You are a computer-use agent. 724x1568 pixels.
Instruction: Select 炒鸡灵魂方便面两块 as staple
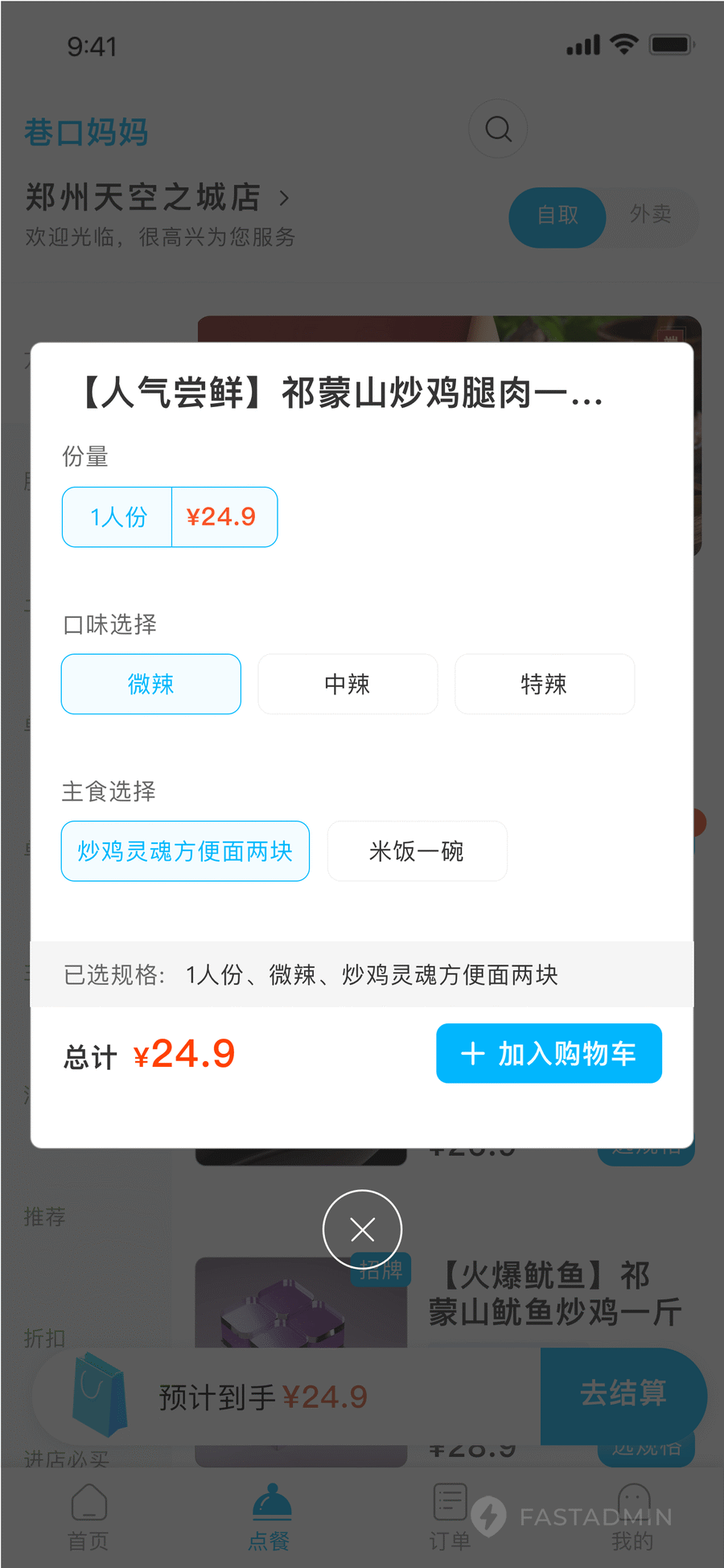185,851
